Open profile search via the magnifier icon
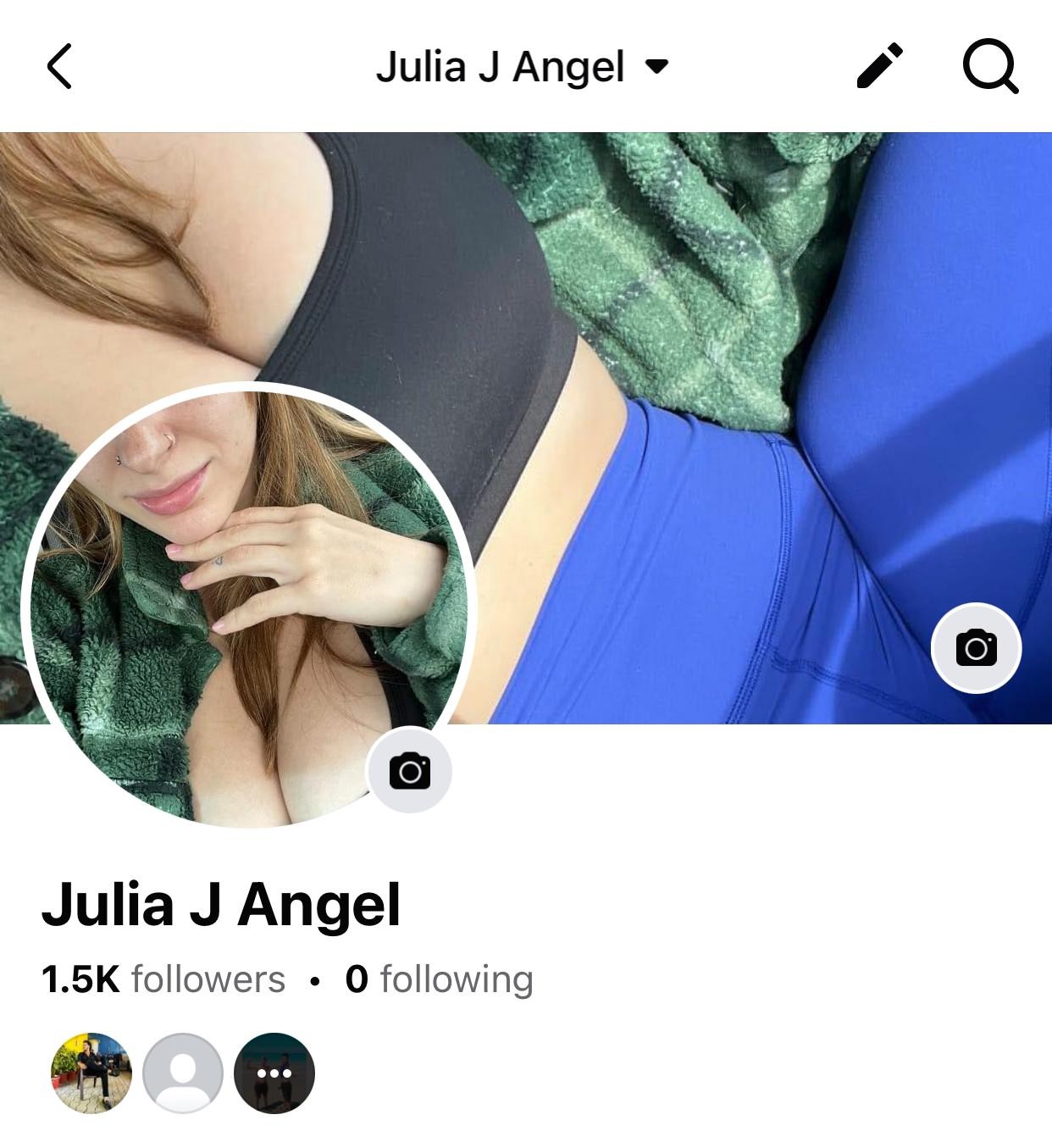The image size is (1052, 1148). pyautogui.click(x=990, y=66)
